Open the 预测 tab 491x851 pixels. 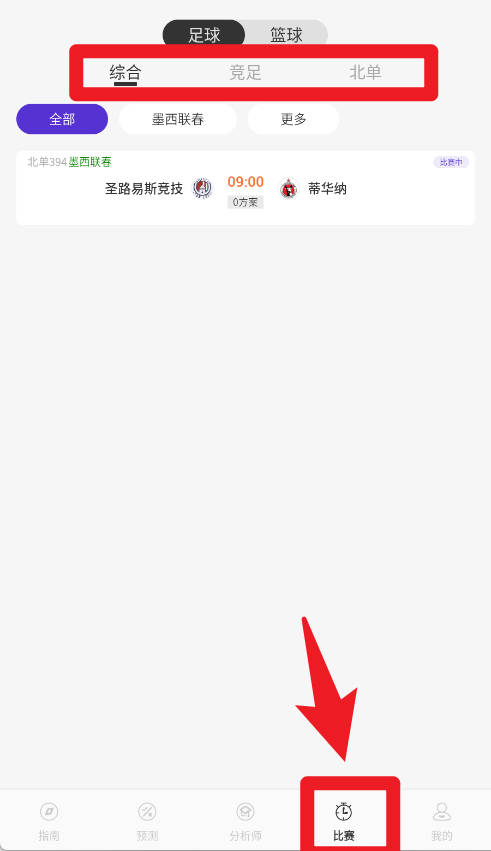click(x=147, y=822)
